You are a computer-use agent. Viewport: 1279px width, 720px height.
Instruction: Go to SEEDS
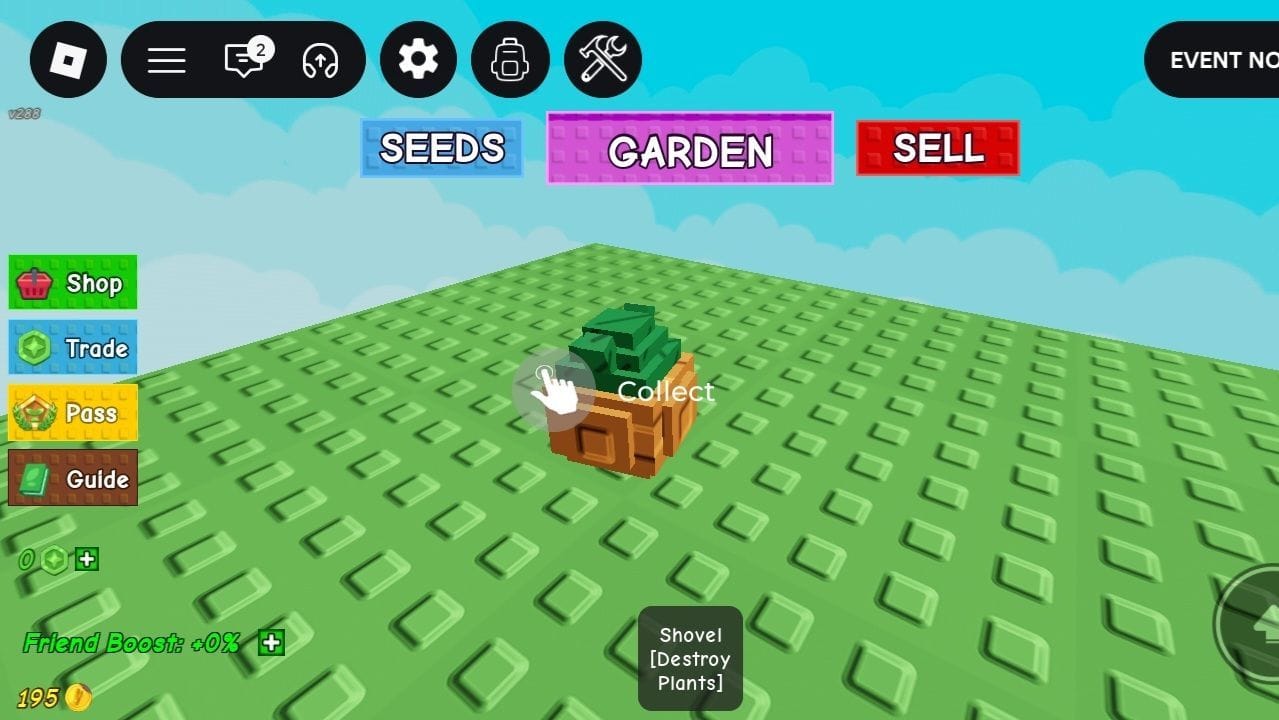click(441, 149)
